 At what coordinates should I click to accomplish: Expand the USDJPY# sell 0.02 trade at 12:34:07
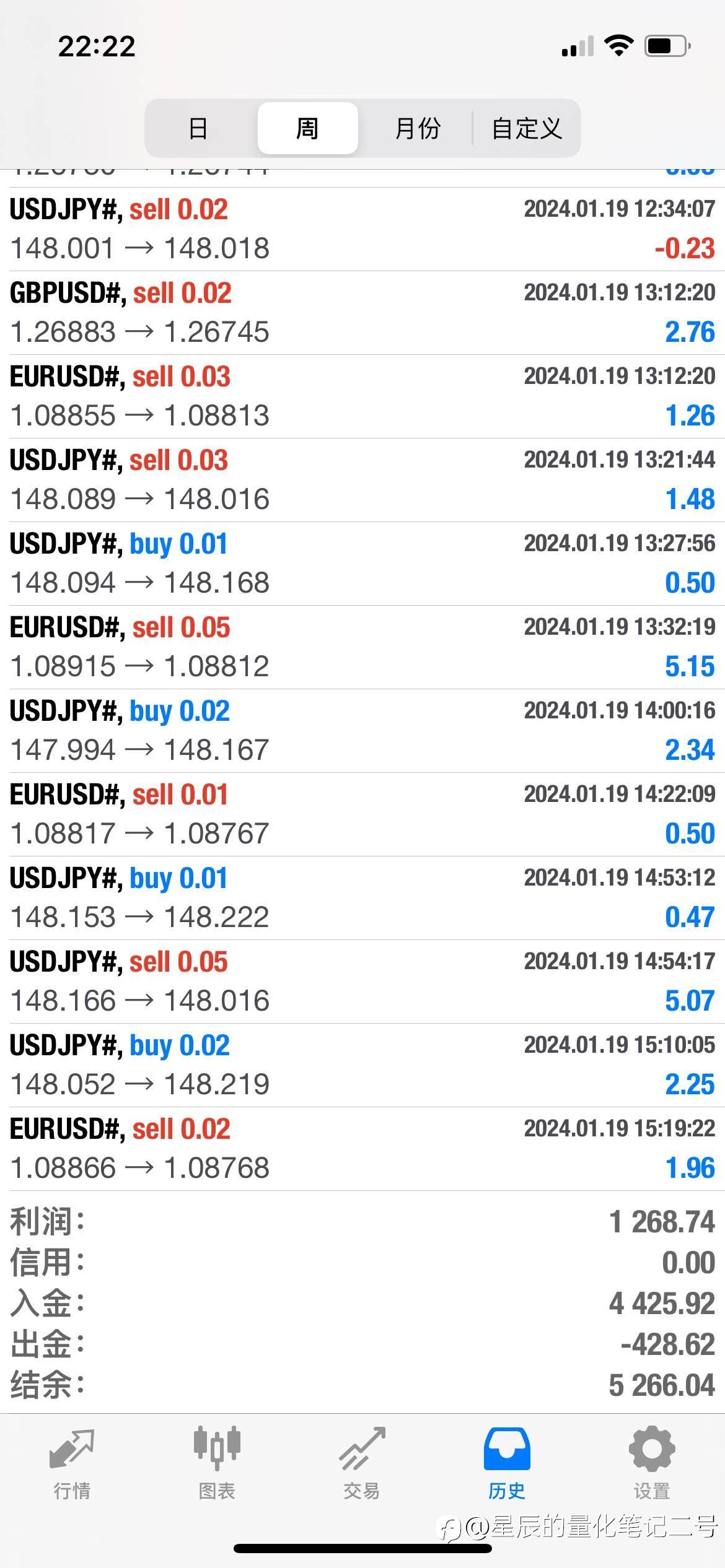pos(362,229)
